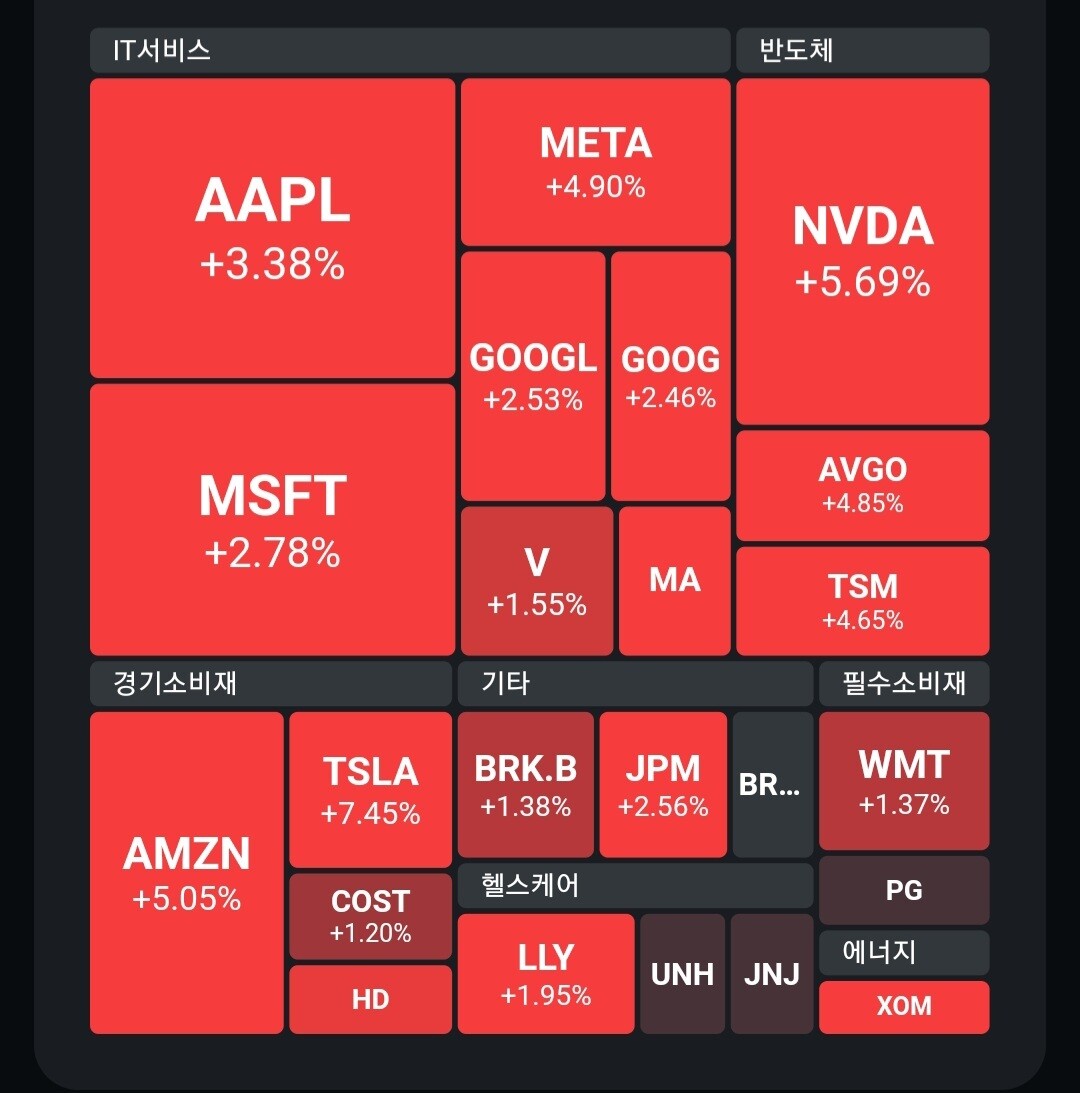The image size is (1080, 1093).
Task: Select the UNH tile
Action: click(x=683, y=973)
